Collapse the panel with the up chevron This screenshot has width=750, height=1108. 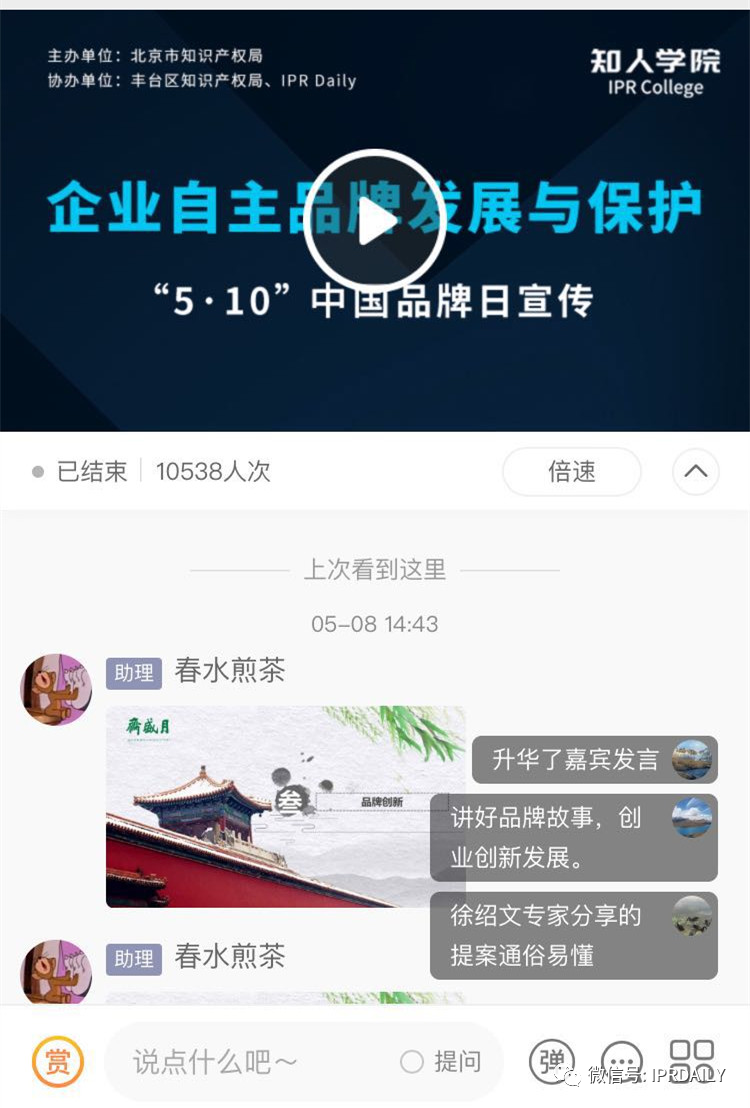coord(695,471)
